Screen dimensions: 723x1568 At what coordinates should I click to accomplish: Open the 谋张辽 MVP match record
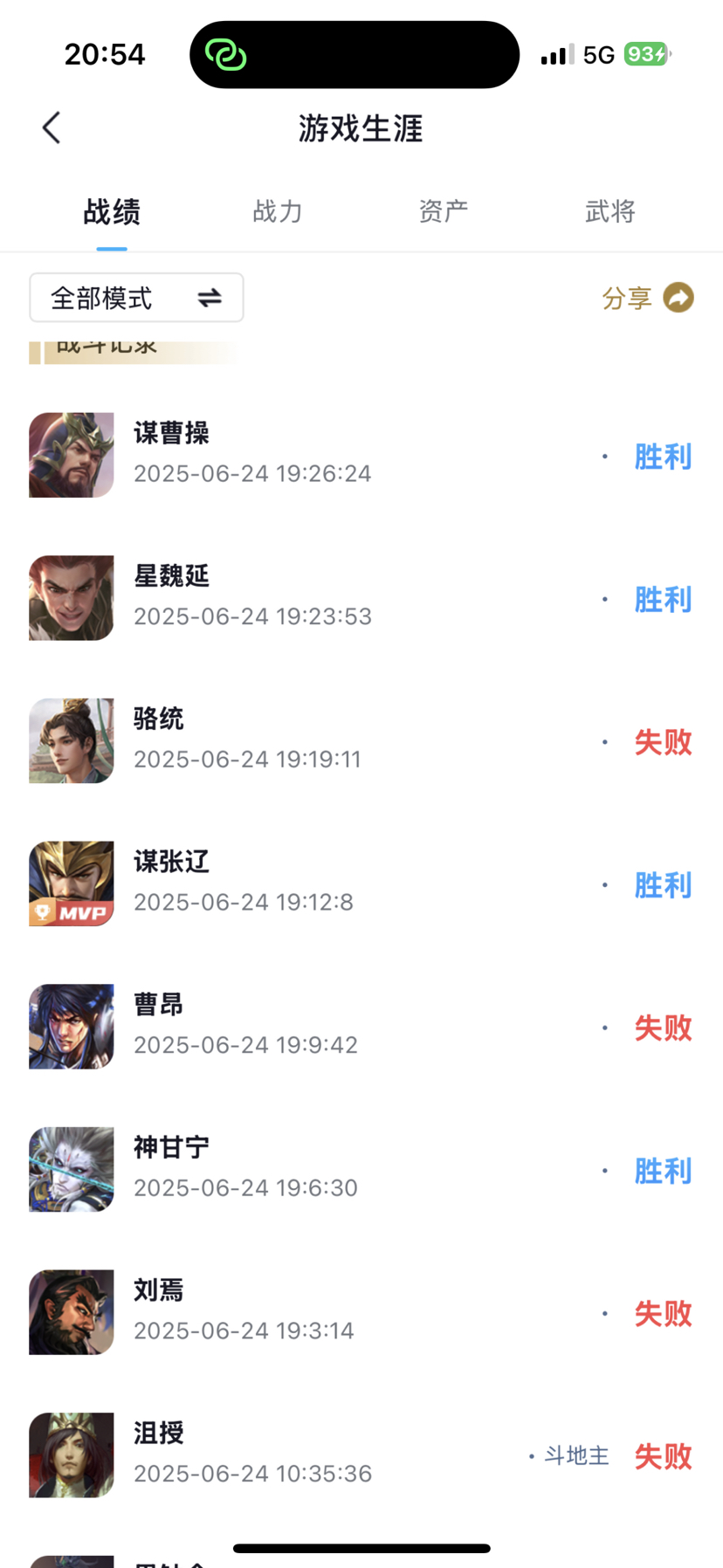point(361,884)
